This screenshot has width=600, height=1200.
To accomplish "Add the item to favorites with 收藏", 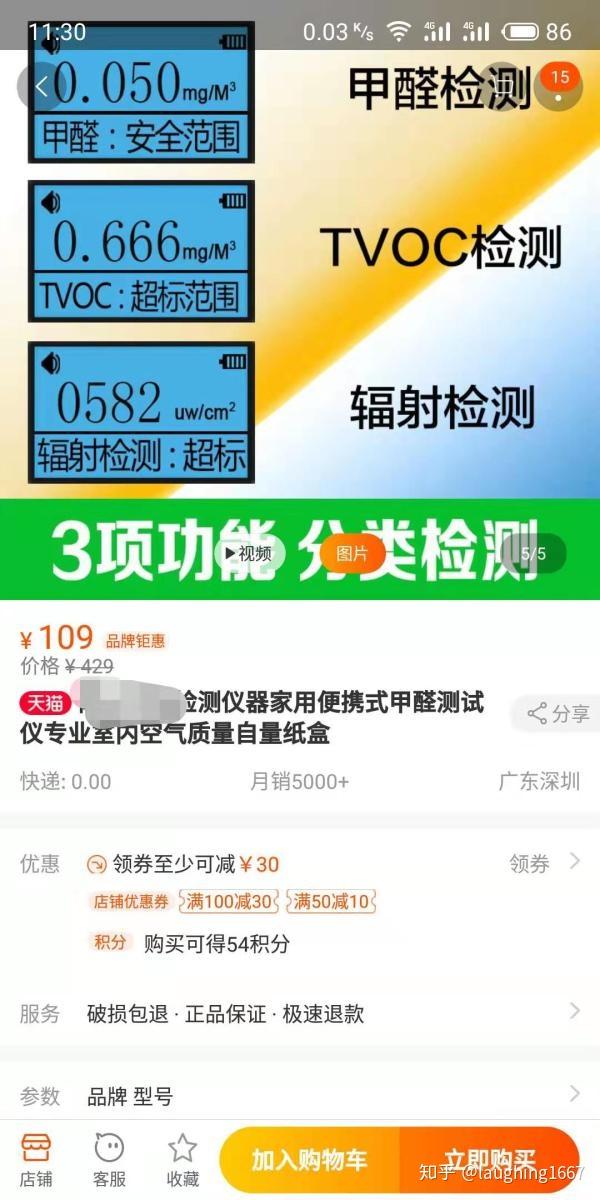I will 182,1160.
